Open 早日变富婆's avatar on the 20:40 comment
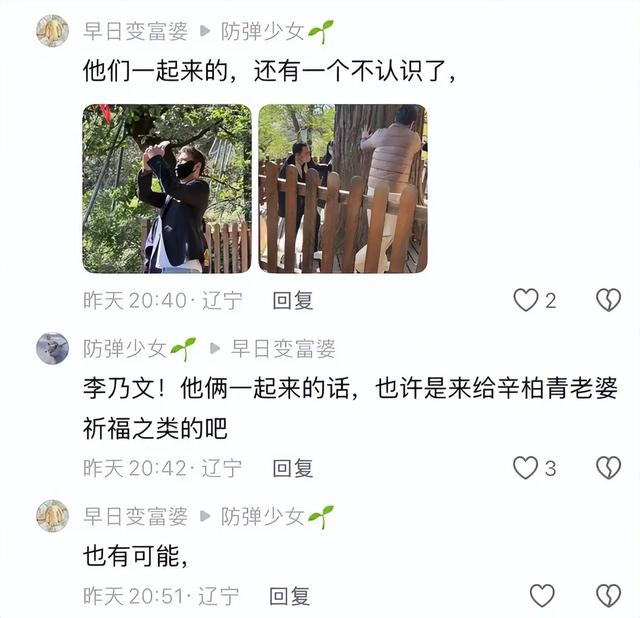 pos(52,31)
